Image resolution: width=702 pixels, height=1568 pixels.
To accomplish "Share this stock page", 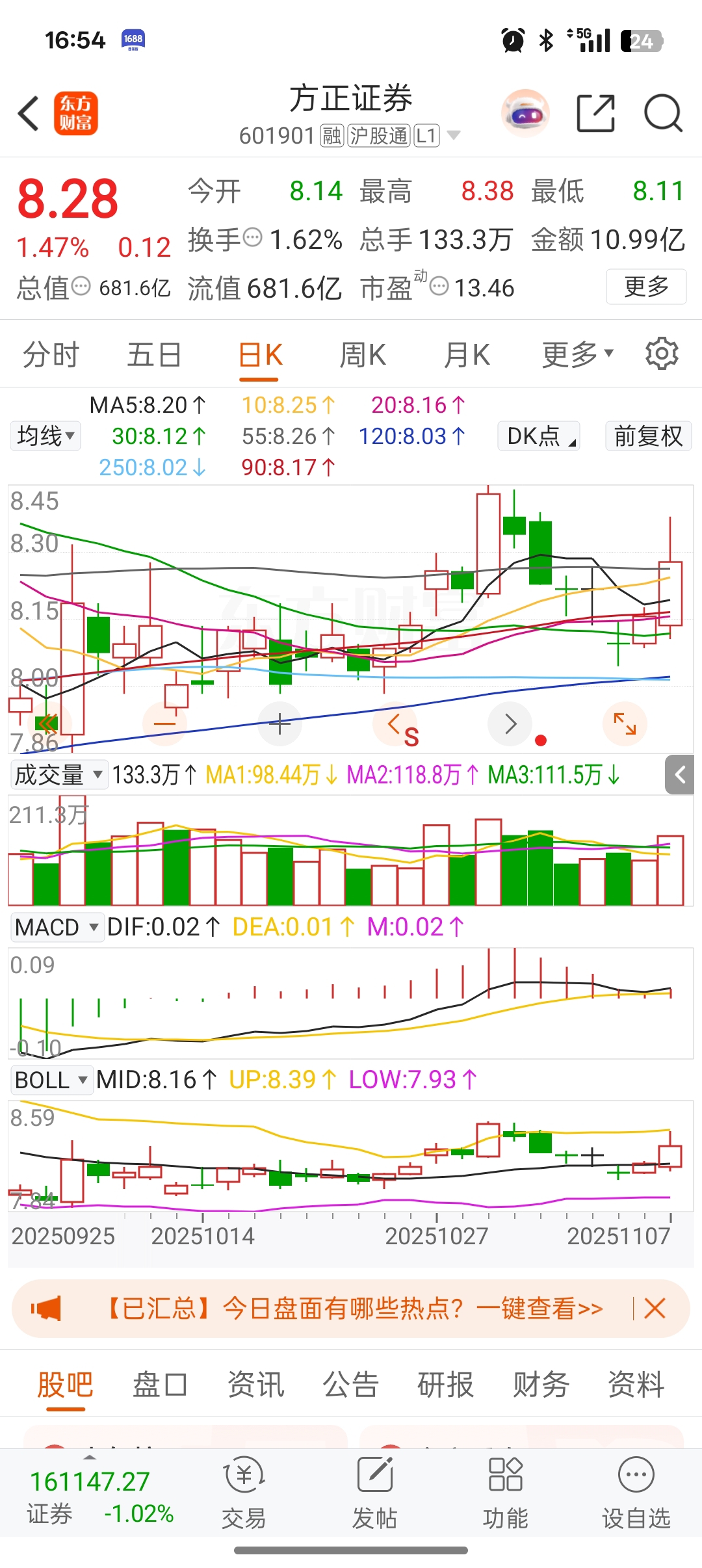I will coord(595,114).
